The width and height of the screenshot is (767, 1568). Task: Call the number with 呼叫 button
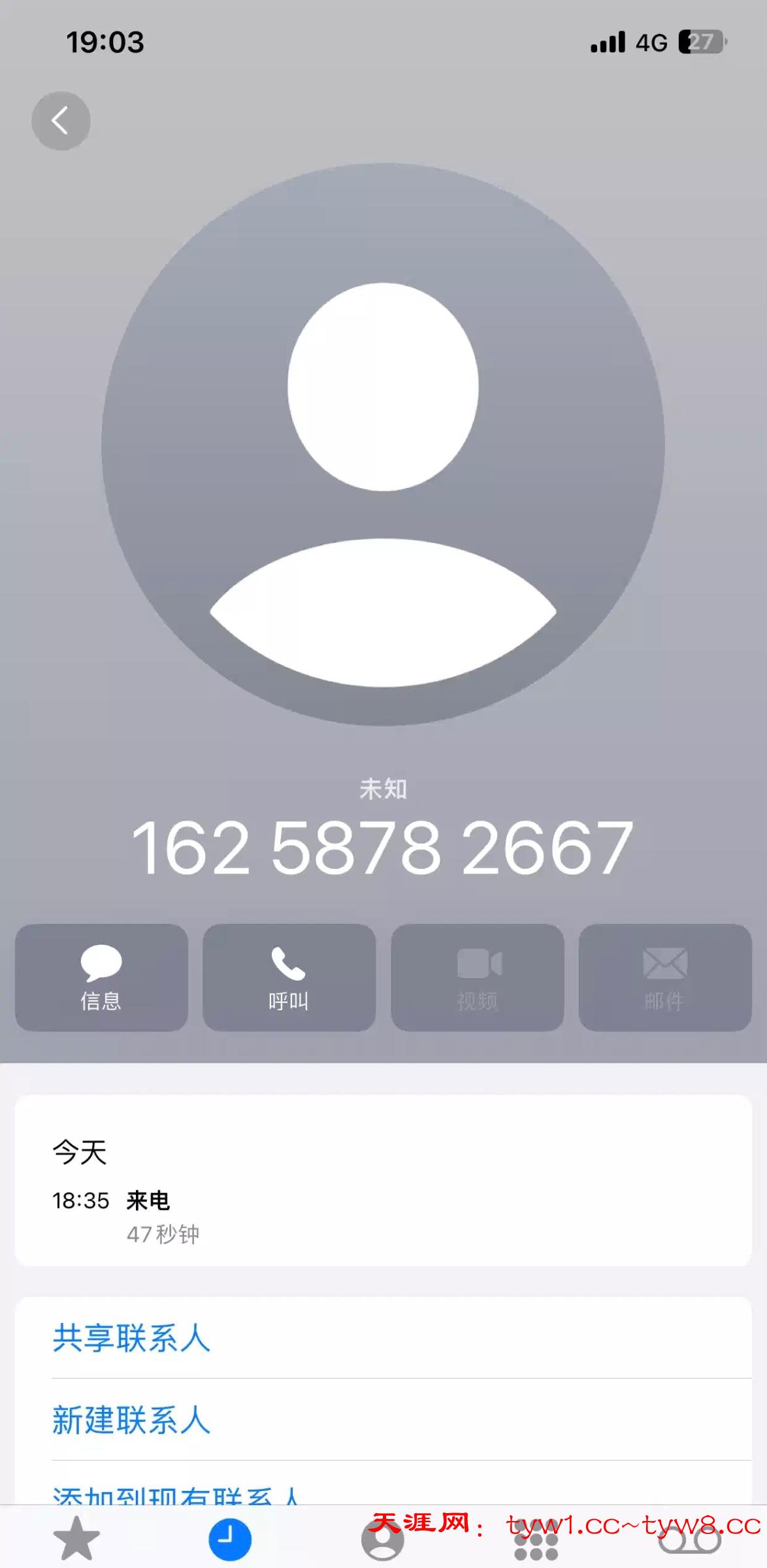point(289,977)
